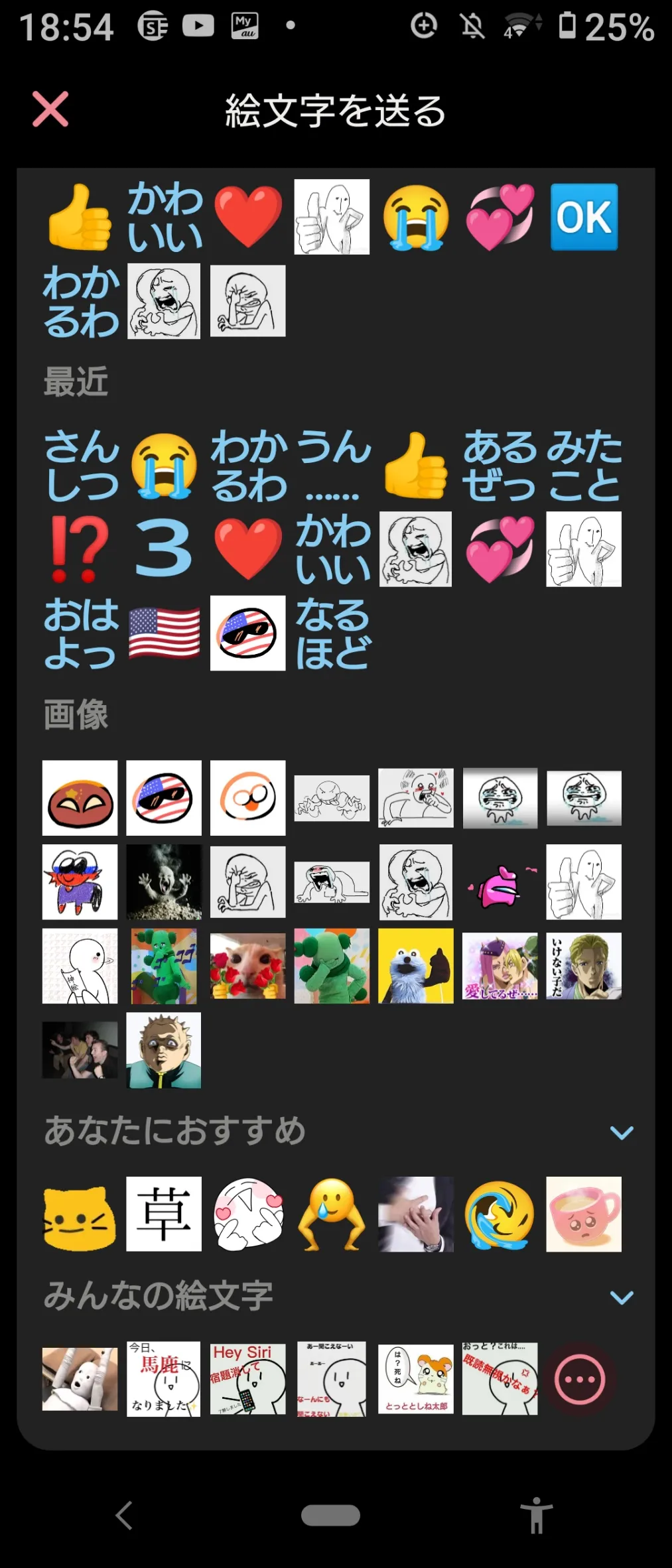672x1568 pixels.
Task: Pick the さんしつ emoji in recents
Action: coord(80,465)
